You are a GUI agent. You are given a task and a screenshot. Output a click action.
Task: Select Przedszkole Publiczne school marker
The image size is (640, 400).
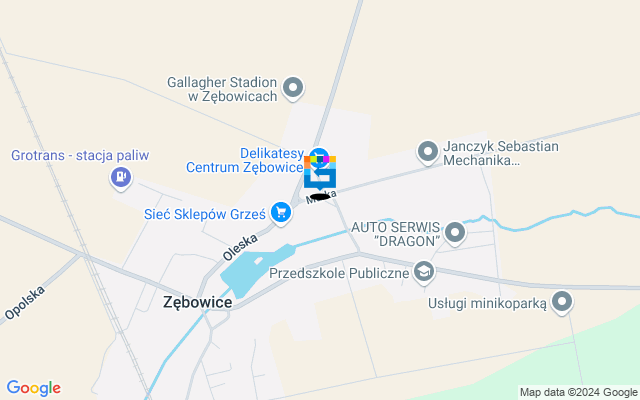click(x=424, y=272)
